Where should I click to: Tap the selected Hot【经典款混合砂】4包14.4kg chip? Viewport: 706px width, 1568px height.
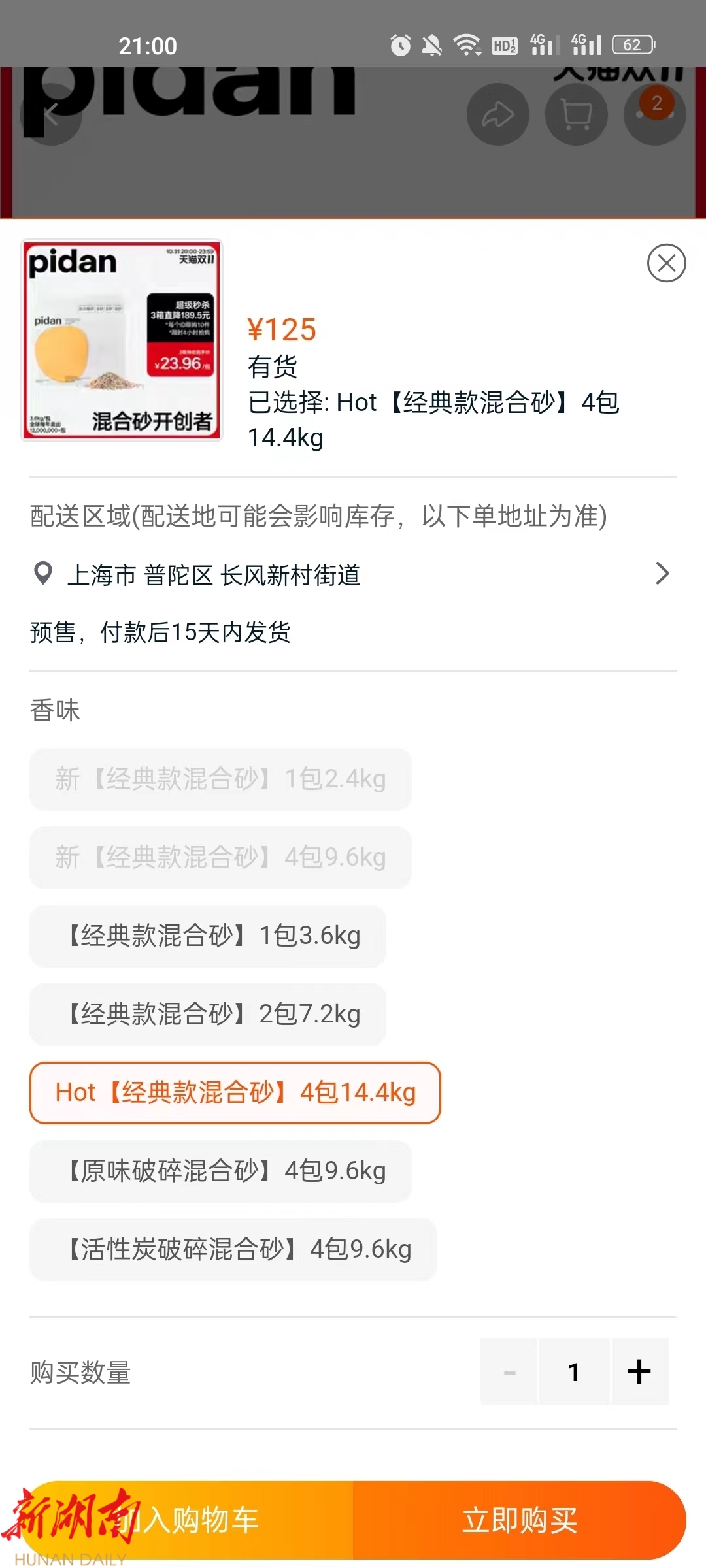(235, 1092)
